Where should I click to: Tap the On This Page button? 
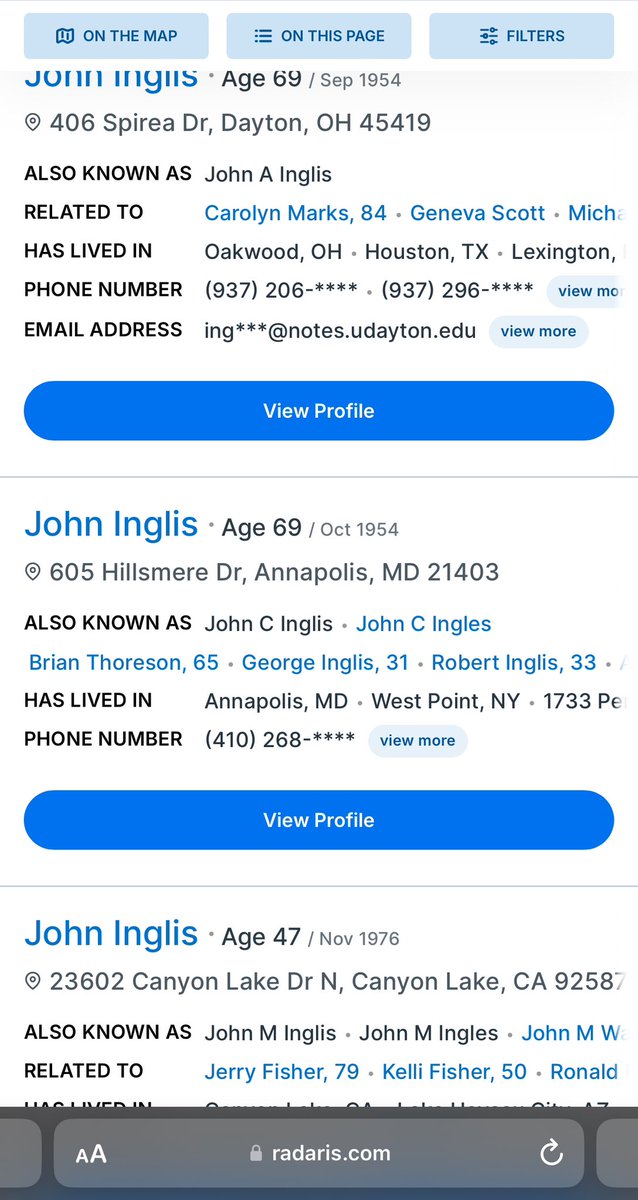[x=319, y=36]
